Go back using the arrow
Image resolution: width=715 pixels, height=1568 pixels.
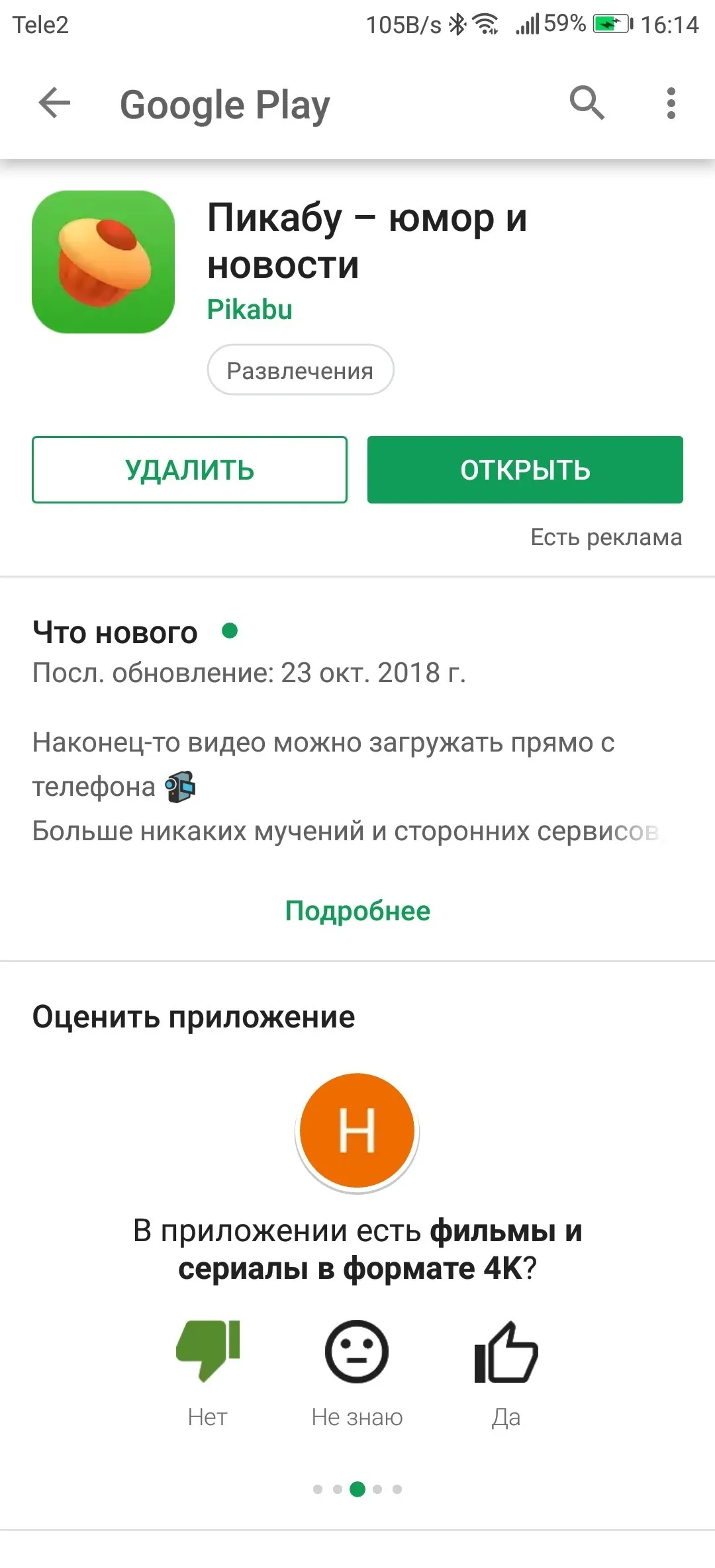tap(54, 103)
